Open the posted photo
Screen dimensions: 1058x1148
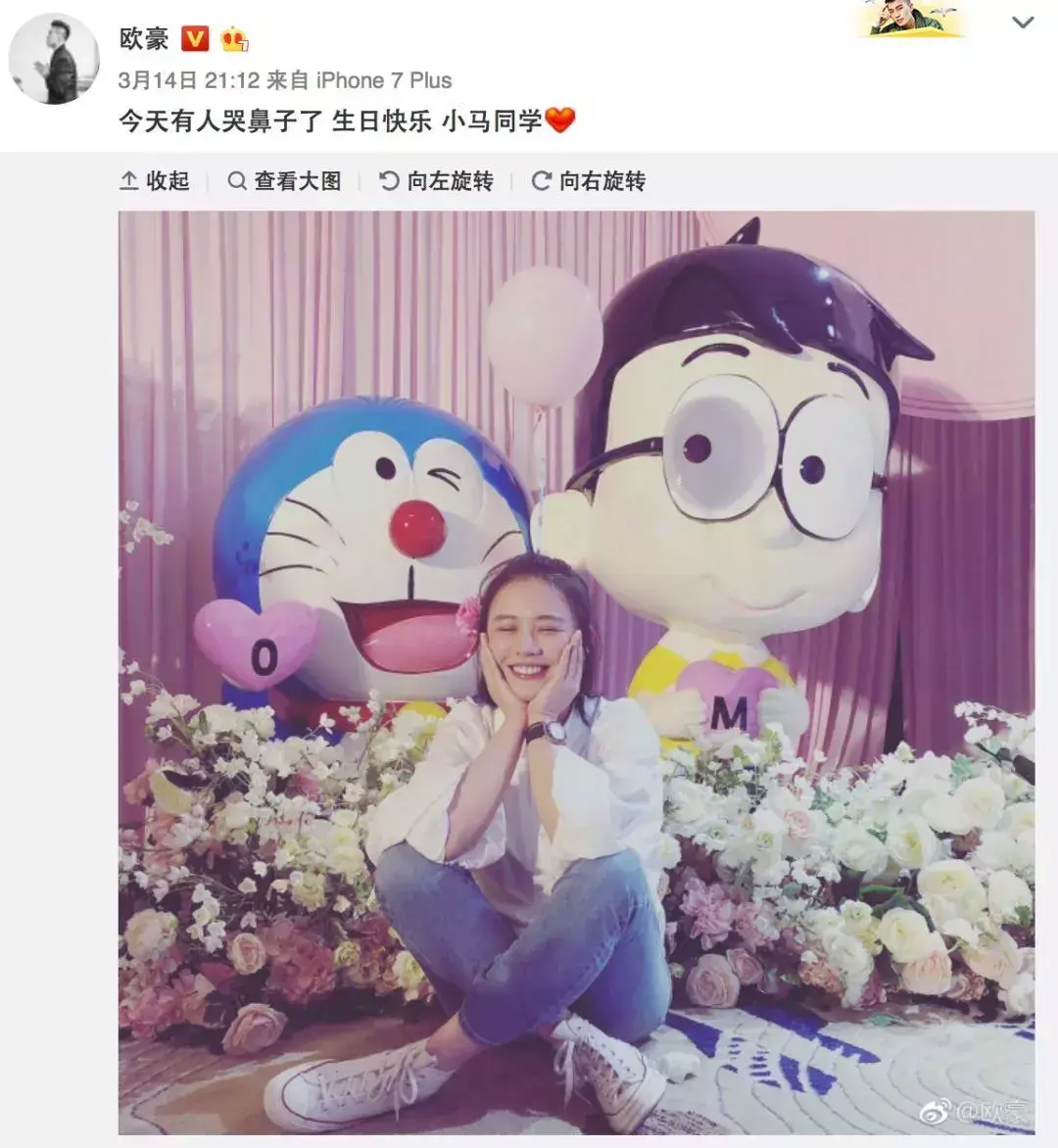(576, 671)
